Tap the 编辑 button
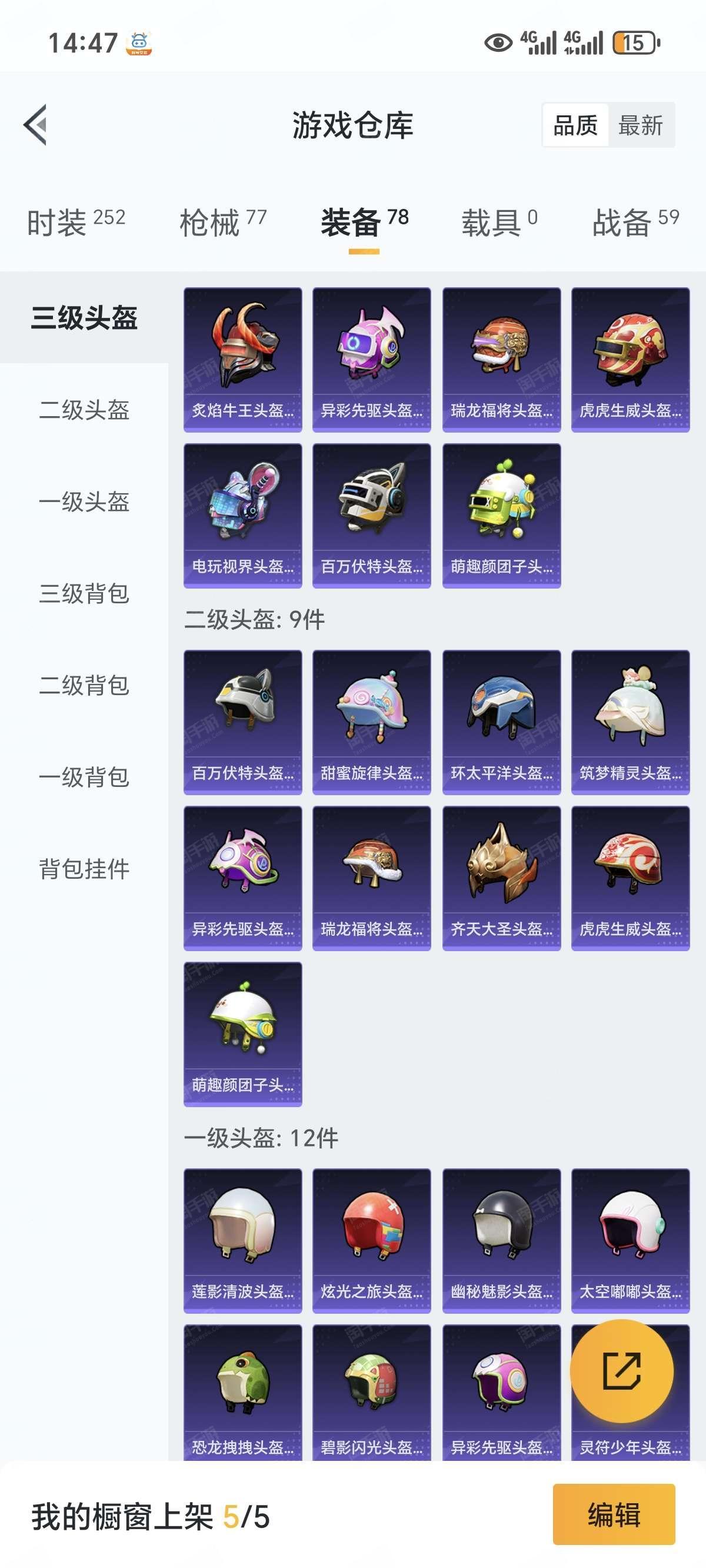The image size is (706, 1568). pyautogui.click(x=614, y=1514)
